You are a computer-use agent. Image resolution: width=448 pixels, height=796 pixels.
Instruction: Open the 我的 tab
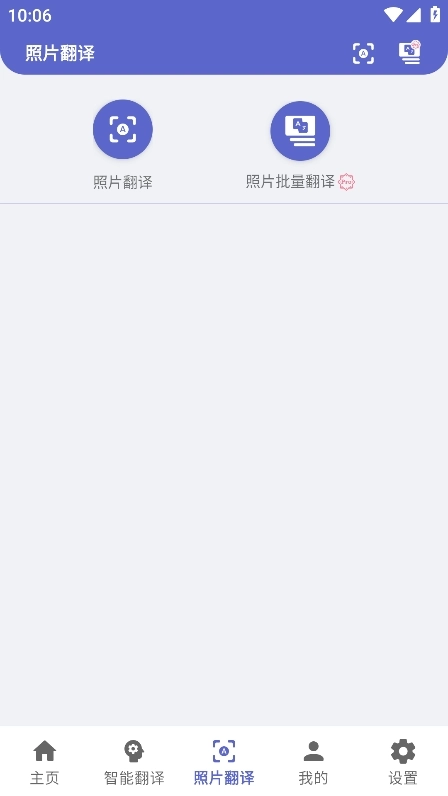click(x=313, y=762)
